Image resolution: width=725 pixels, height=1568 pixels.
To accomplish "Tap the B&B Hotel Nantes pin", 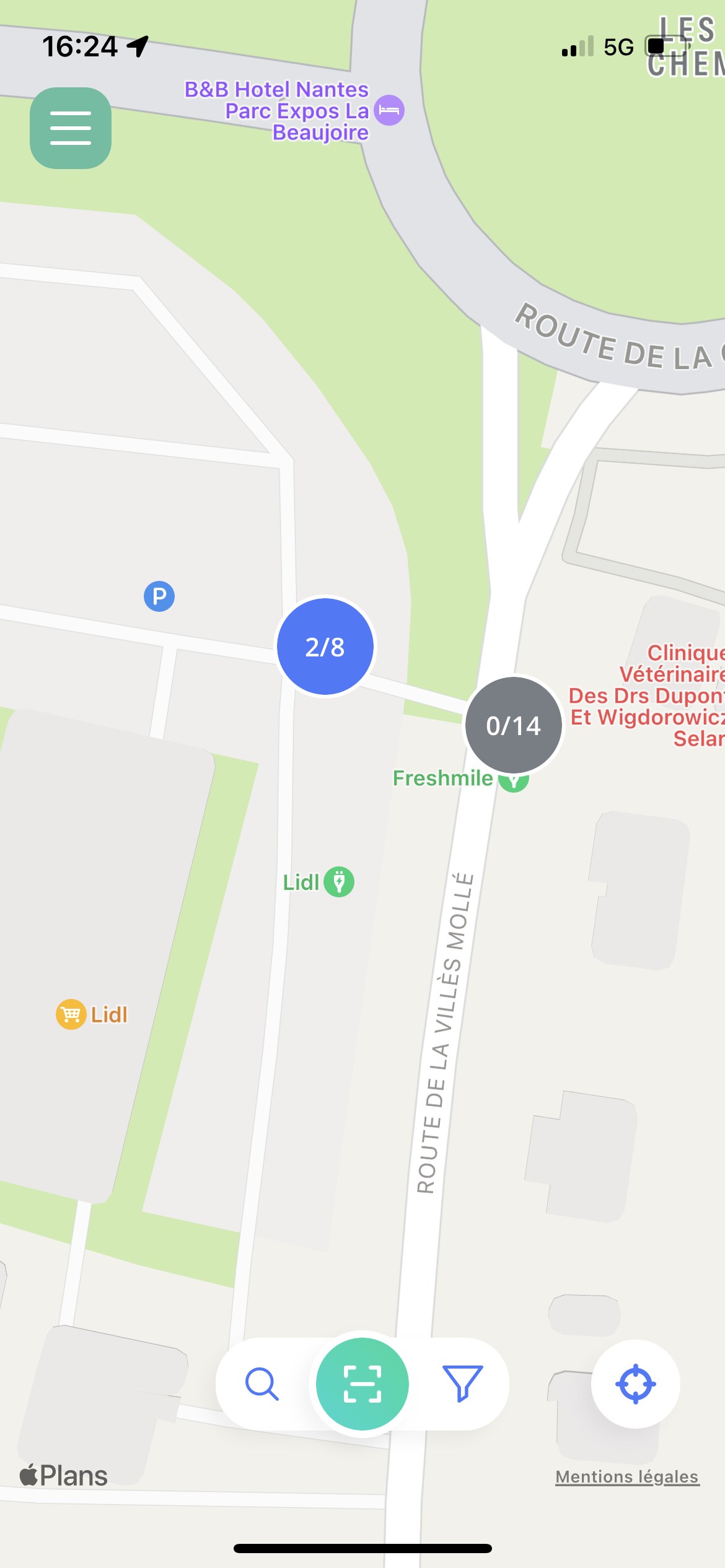I will [390, 110].
